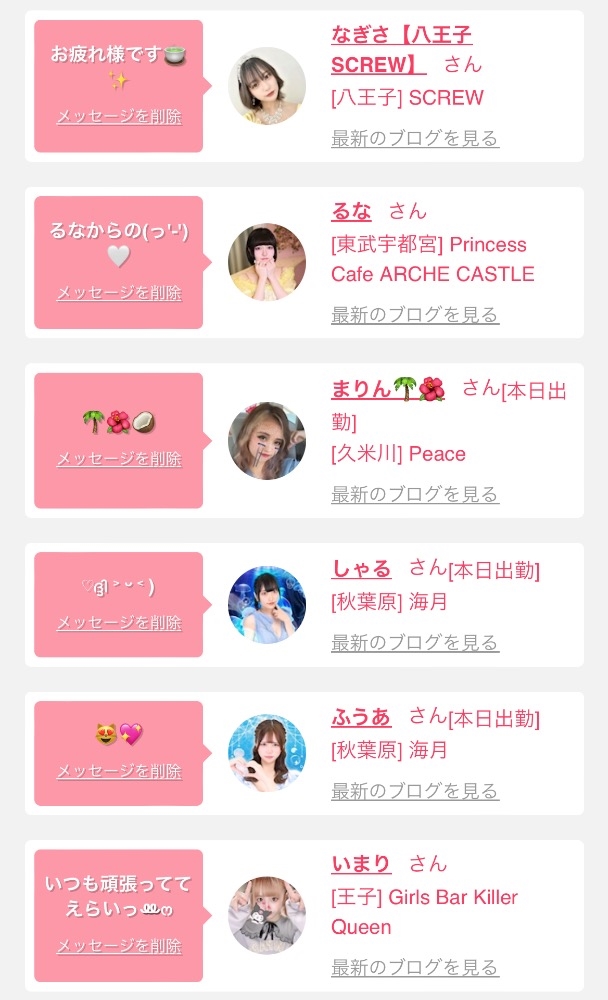This screenshot has height=1000, width=608.
Task: Delete the いつも頑張ってて message
Action: 119,946
